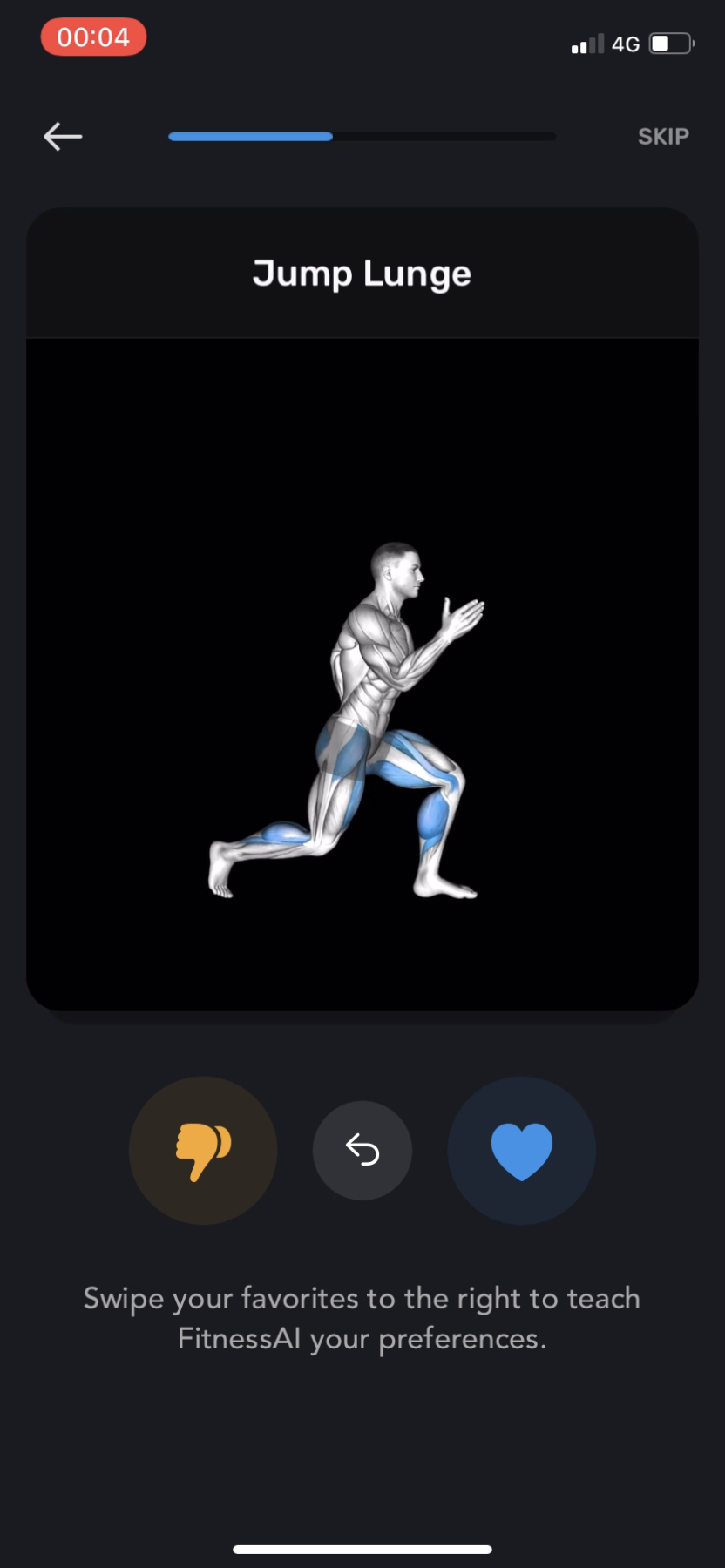
Task: Tap the red 00:04 timer pill
Action: [x=92, y=37]
